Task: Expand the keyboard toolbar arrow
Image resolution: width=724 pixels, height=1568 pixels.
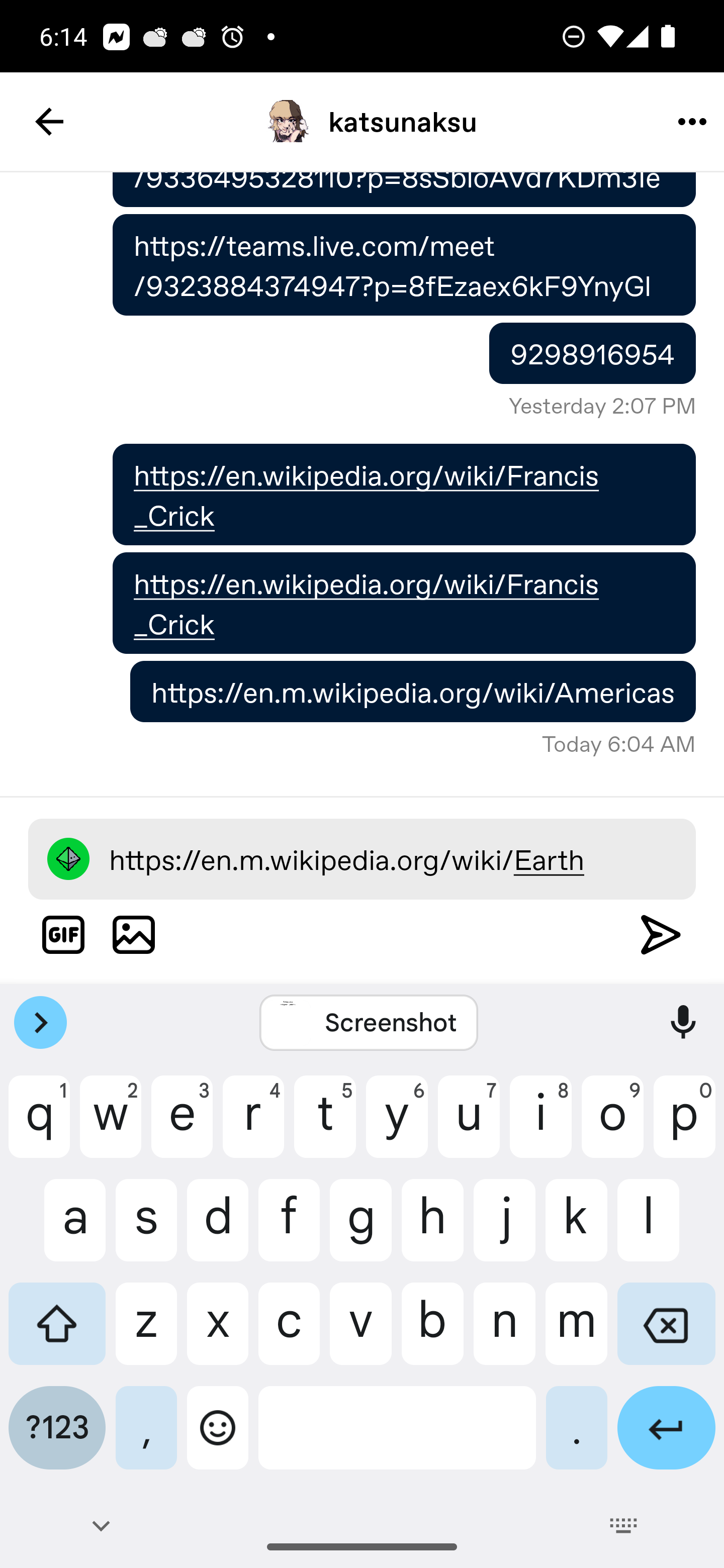Action: click(41, 1023)
